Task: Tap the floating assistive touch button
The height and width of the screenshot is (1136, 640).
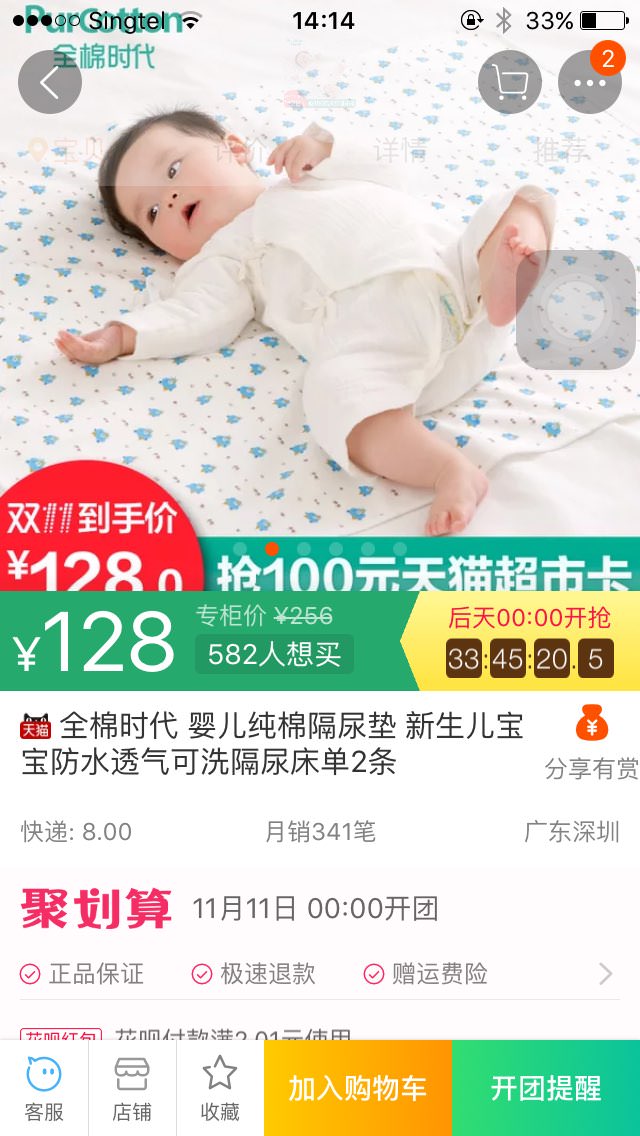Action: point(576,310)
